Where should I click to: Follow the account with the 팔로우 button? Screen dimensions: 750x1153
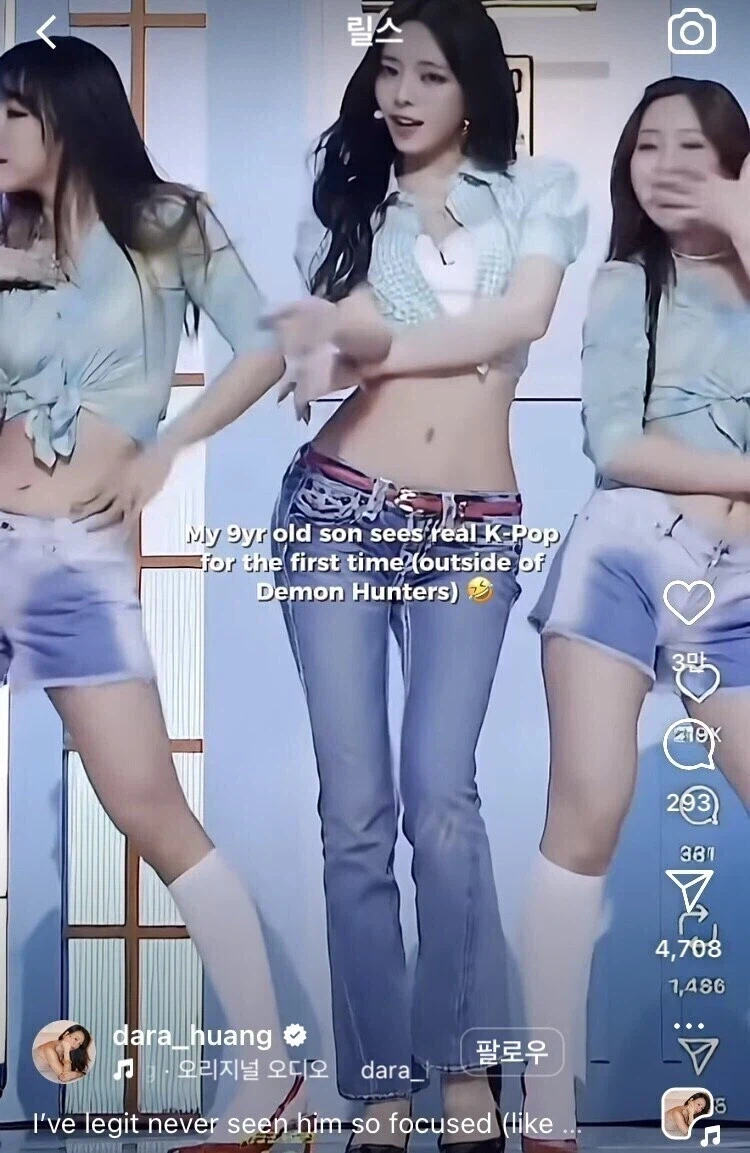click(x=511, y=1052)
